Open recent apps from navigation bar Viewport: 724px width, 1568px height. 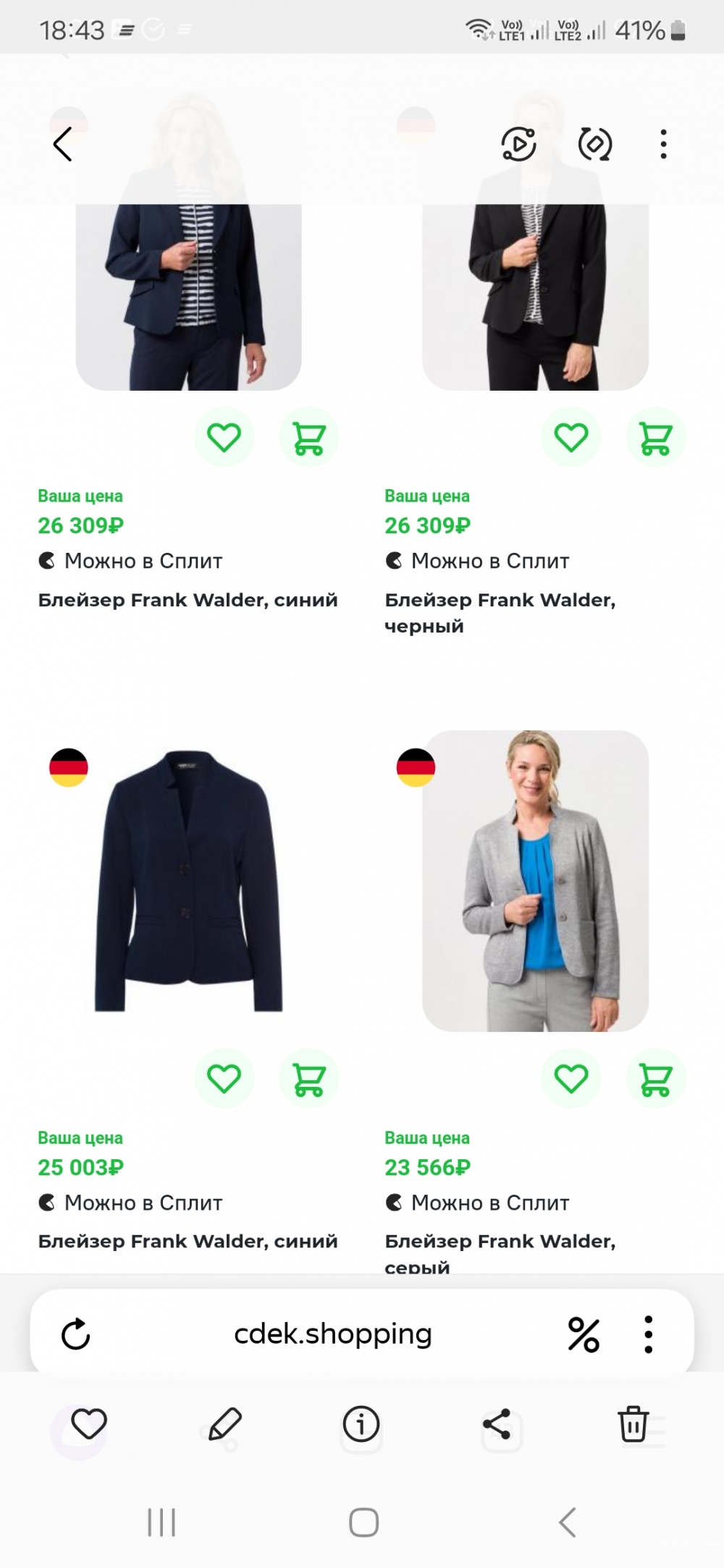(161, 1522)
